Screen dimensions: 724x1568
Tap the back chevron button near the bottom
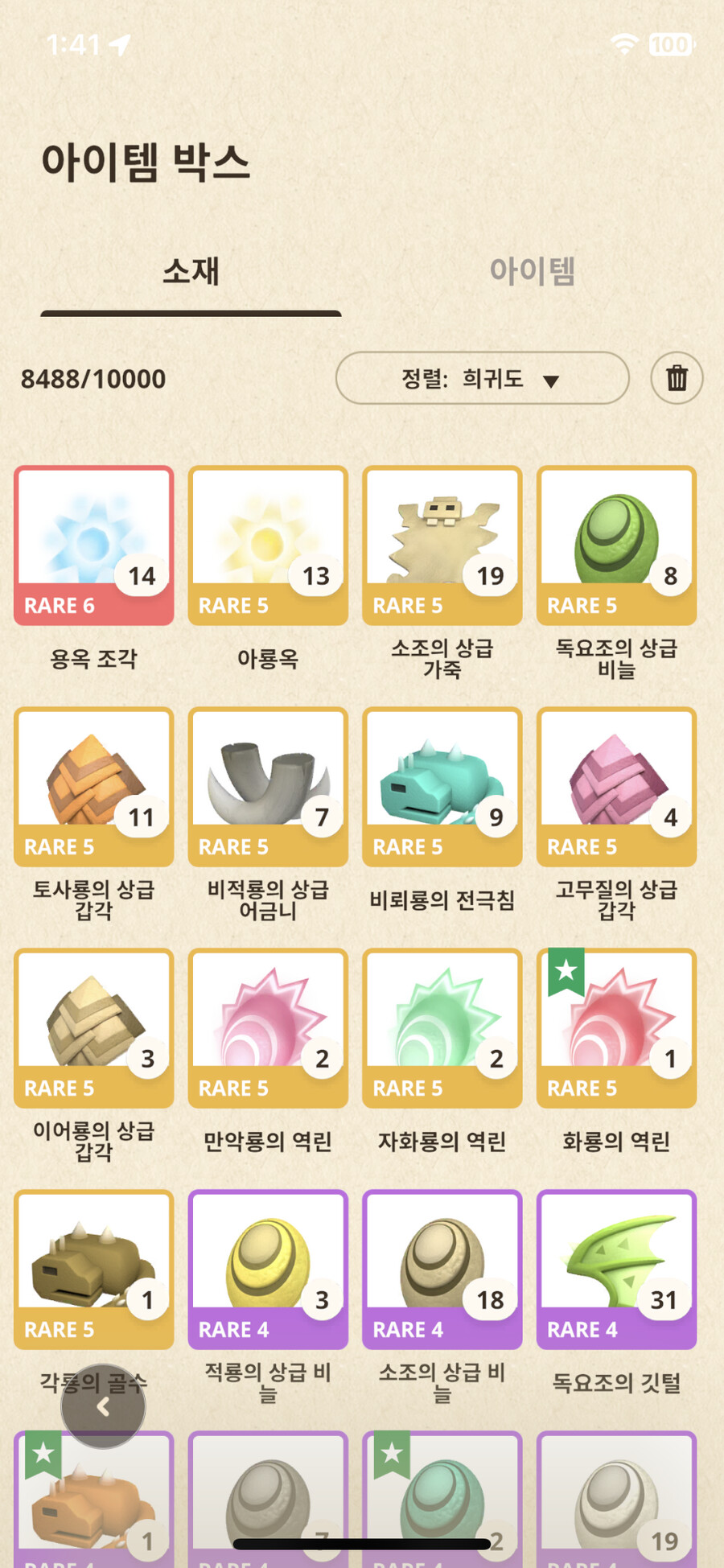103,1405
